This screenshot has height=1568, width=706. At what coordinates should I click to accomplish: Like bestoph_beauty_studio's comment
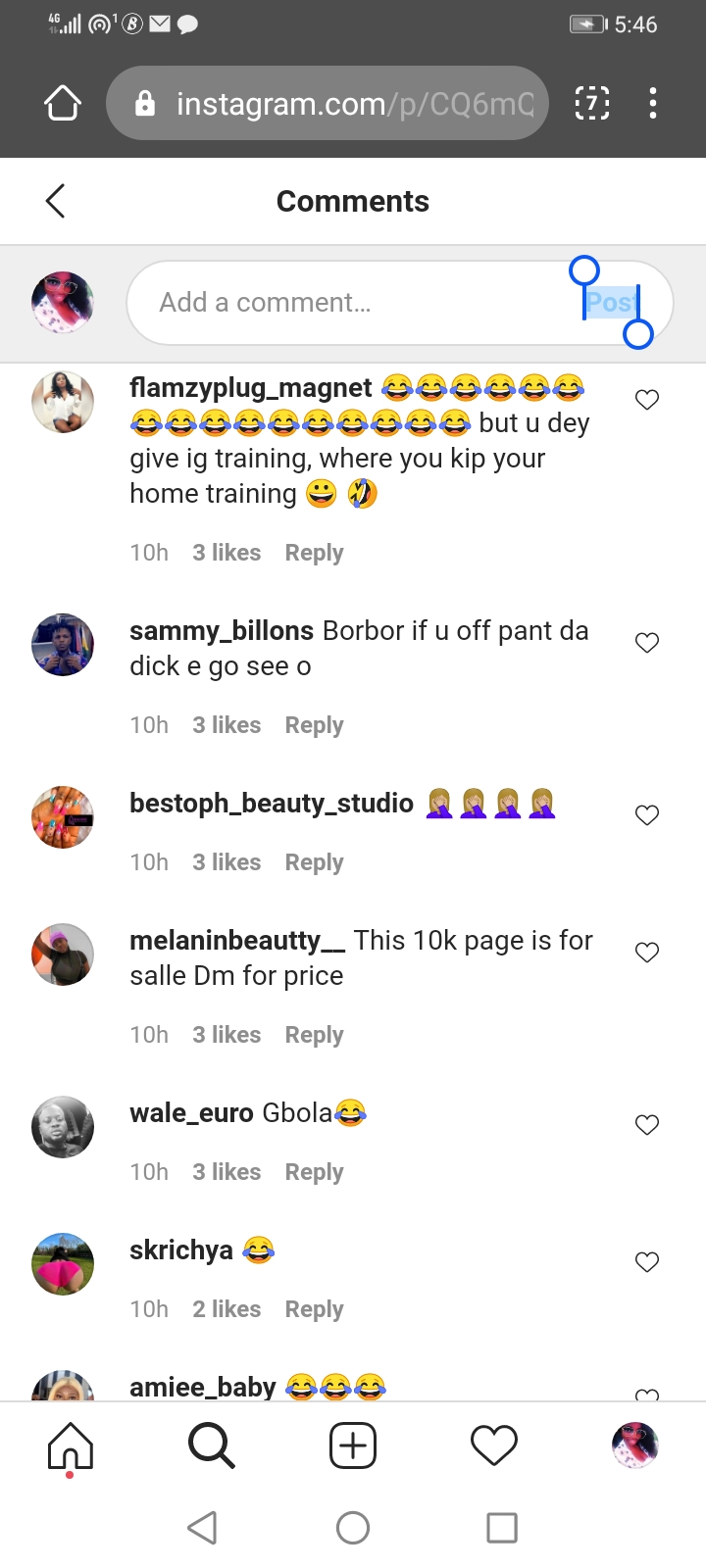tap(647, 815)
